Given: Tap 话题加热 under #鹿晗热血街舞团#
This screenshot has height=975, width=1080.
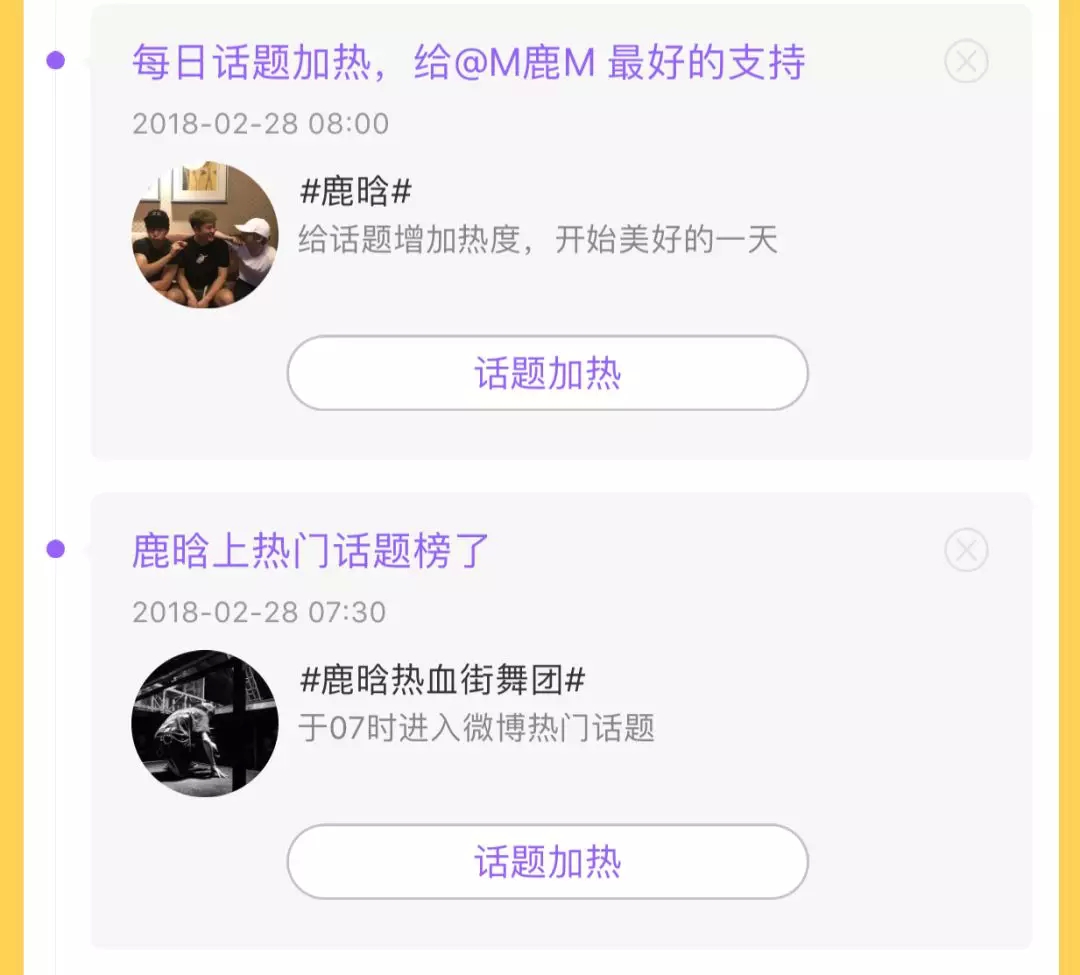Looking at the screenshot, I should (547, 862).
